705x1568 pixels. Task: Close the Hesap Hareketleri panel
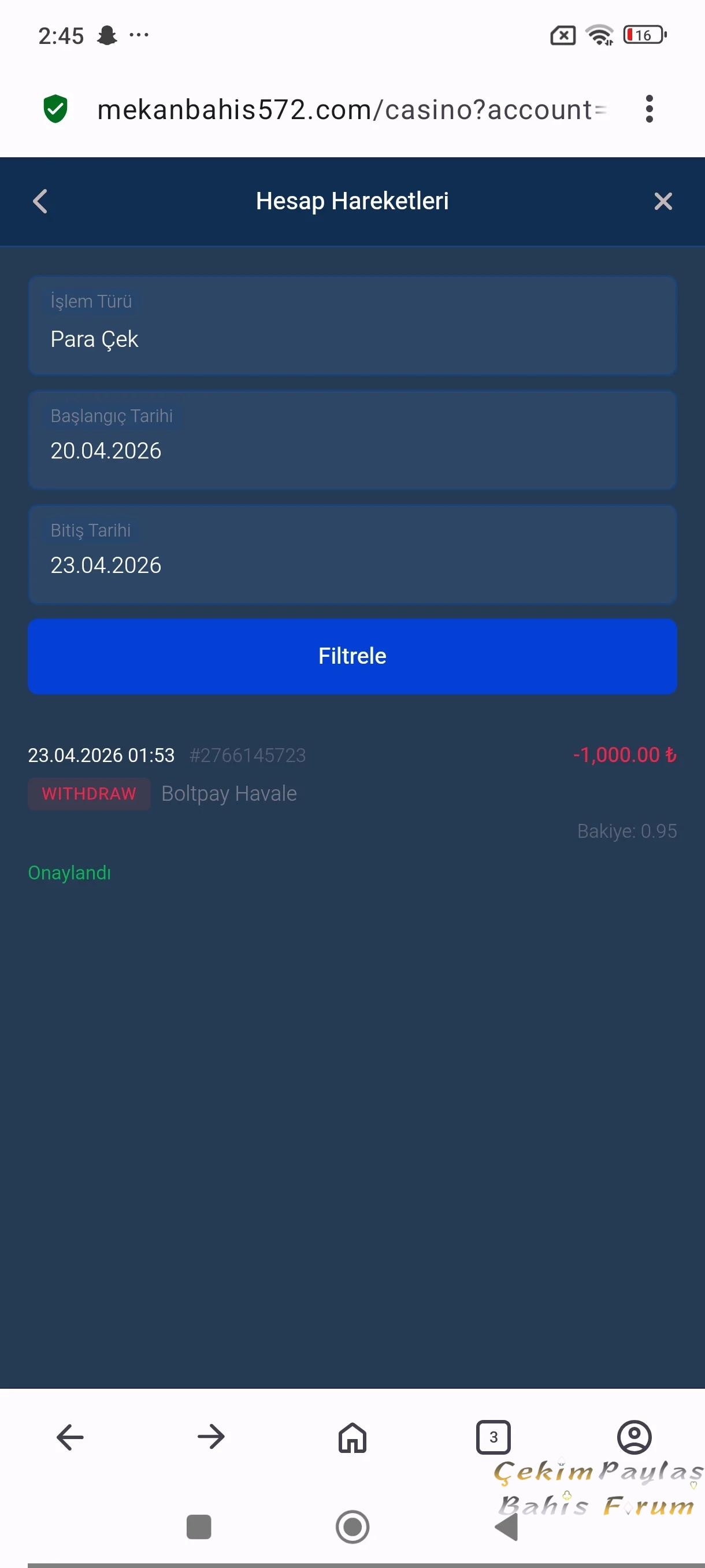[x=662, y=201]
